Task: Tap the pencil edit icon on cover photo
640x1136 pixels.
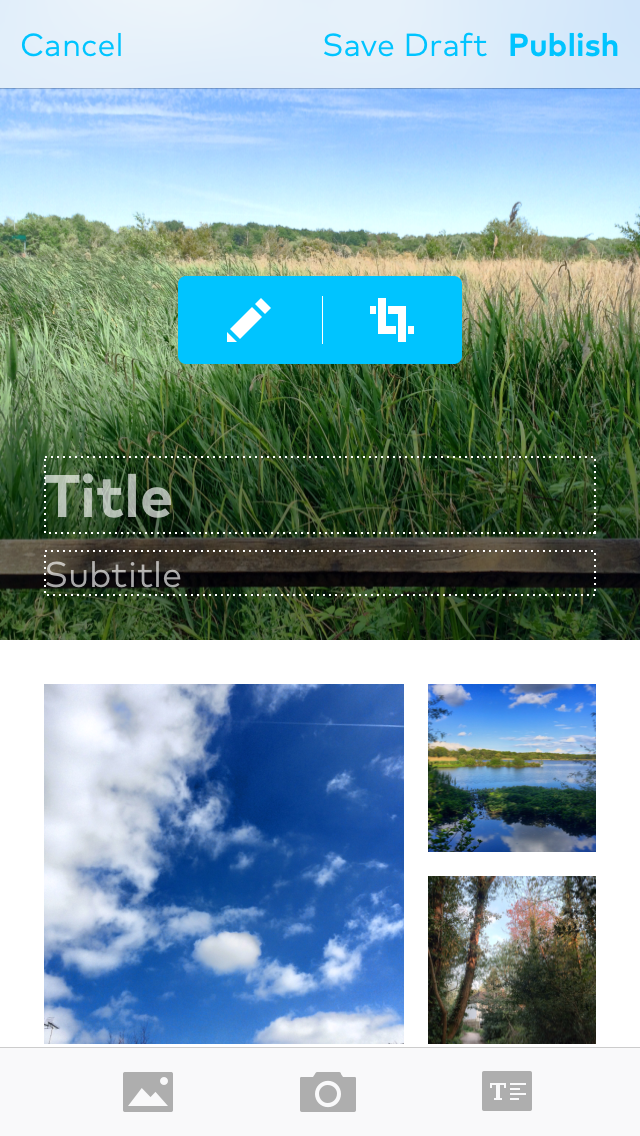Action: pos(249,320)
